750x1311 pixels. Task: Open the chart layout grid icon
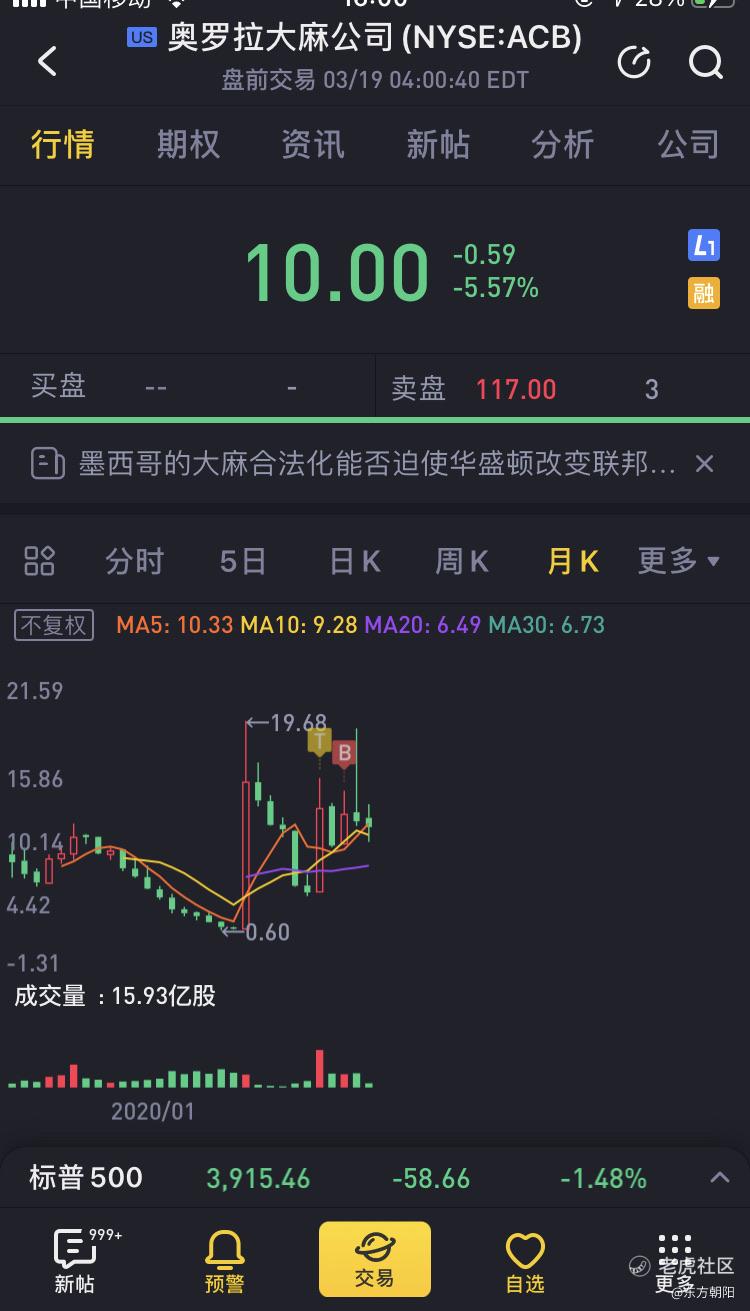tap(39, 561)
